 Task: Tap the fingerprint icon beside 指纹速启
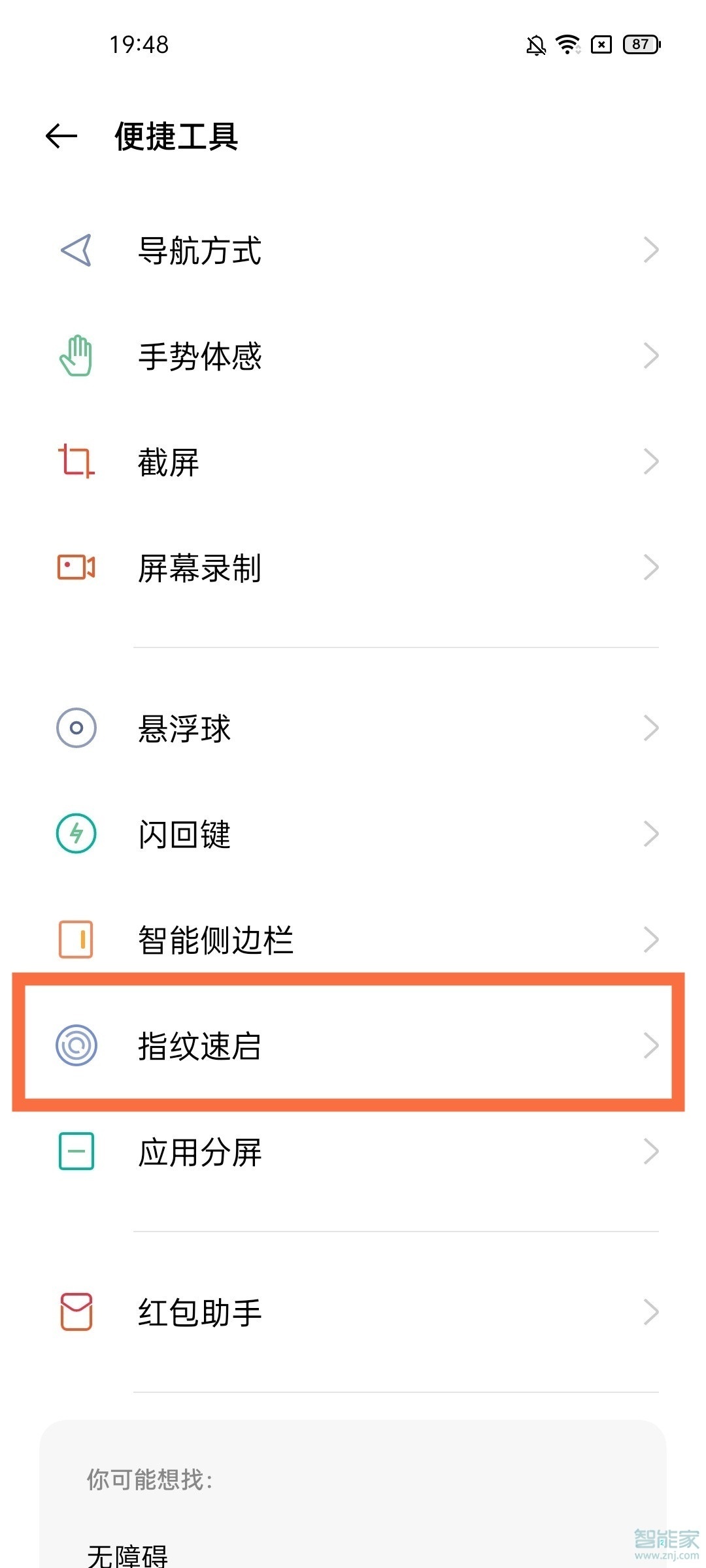pos(76,1044)
